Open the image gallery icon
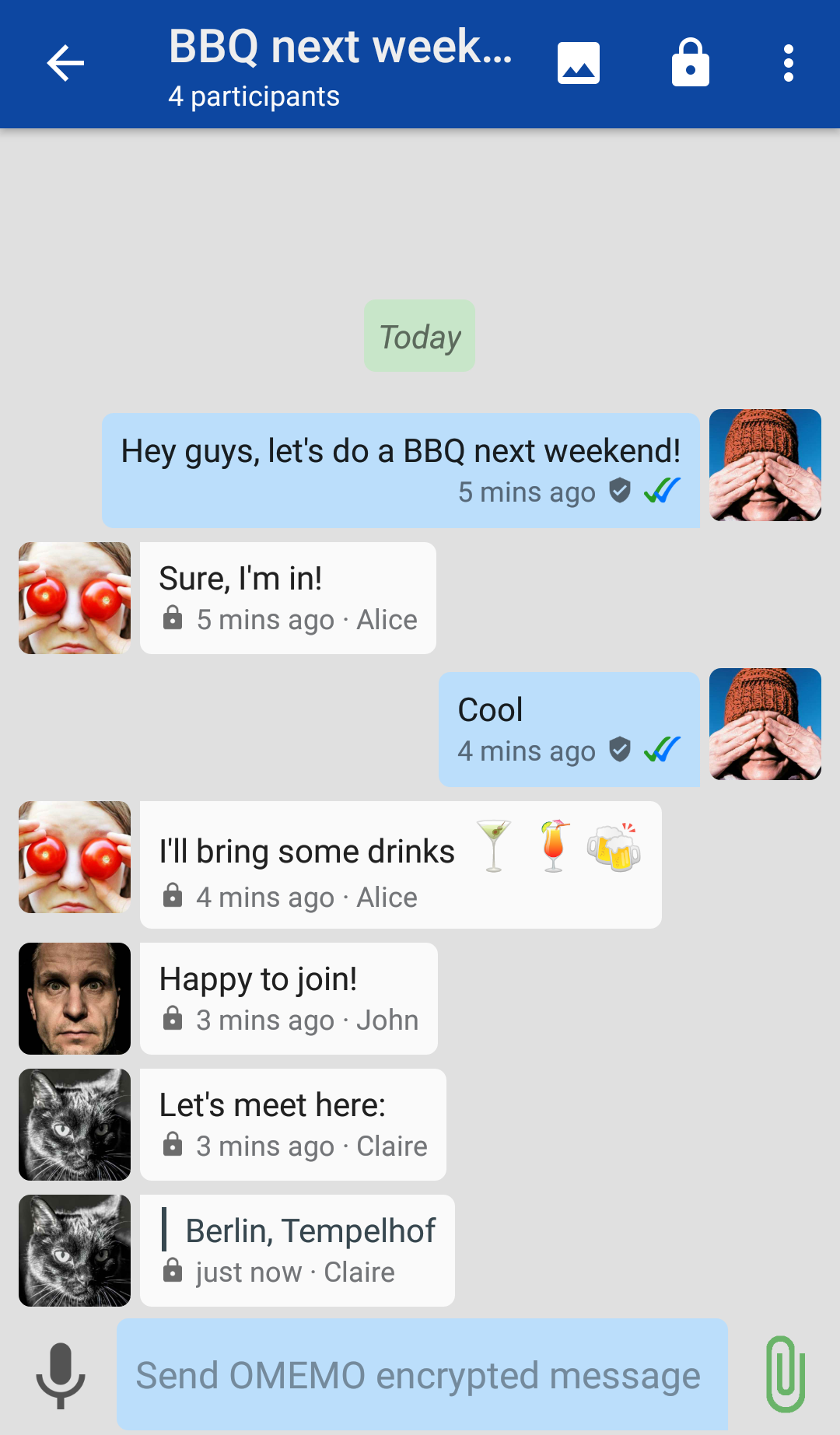The image size is (840, 1435). (579, 63)
